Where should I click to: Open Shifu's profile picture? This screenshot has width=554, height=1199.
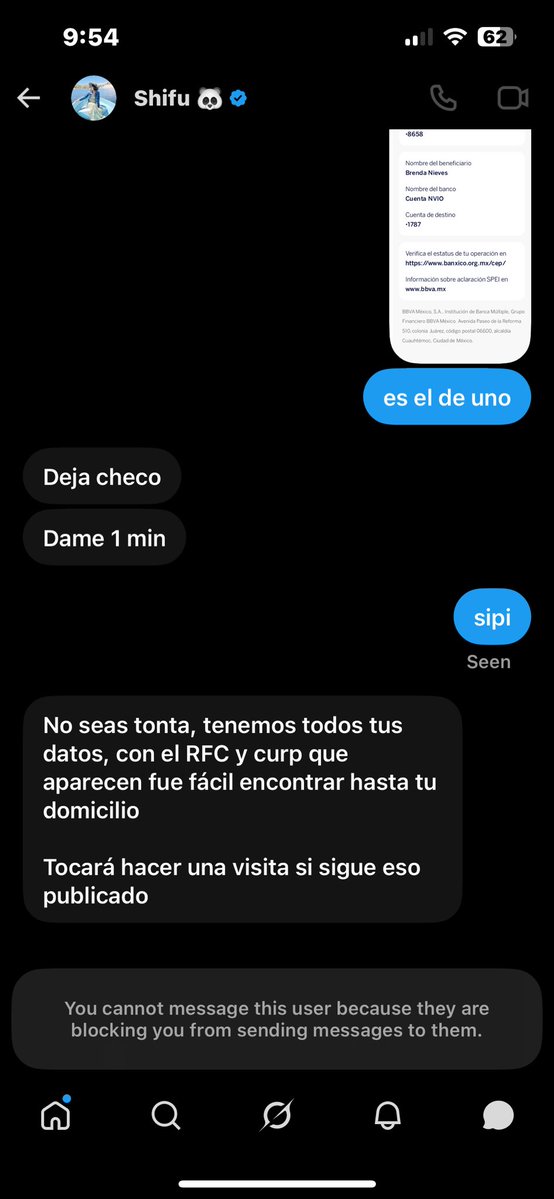point(94,98)
